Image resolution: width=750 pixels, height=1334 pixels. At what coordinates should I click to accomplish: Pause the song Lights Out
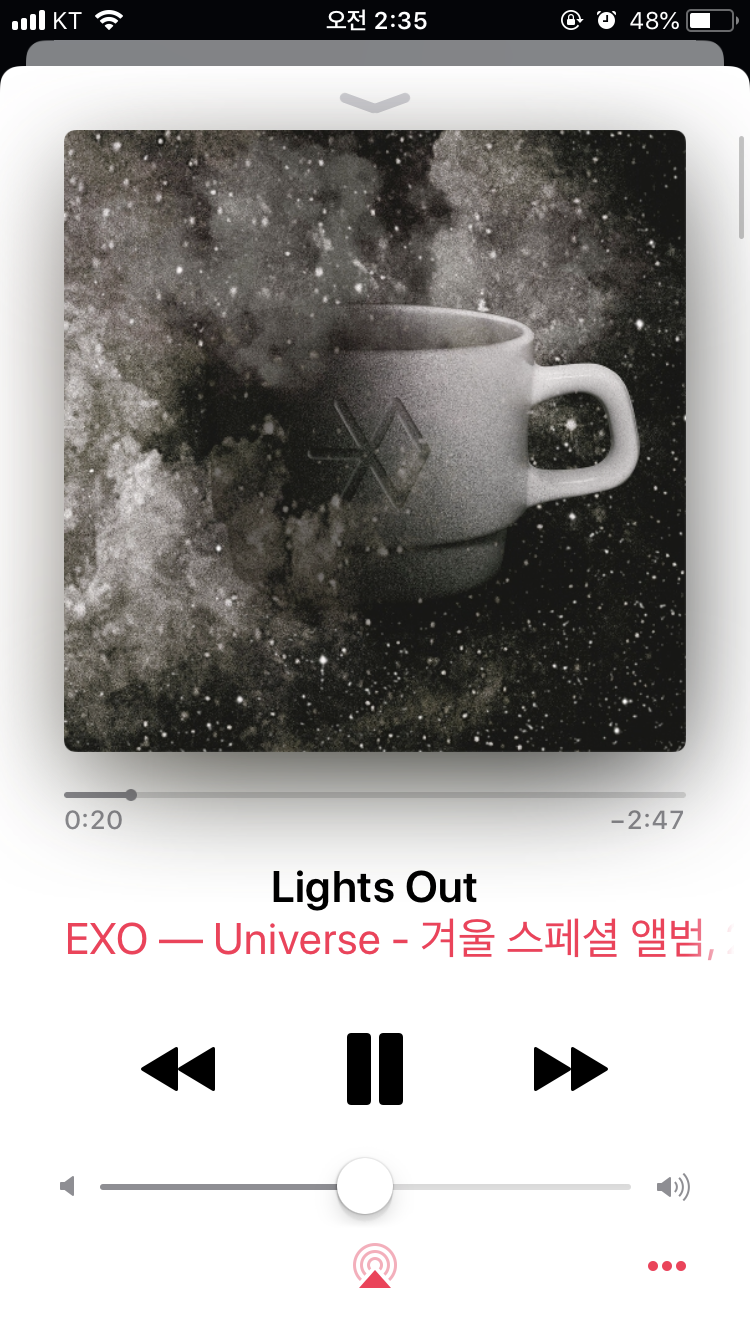click(375, 1069)
